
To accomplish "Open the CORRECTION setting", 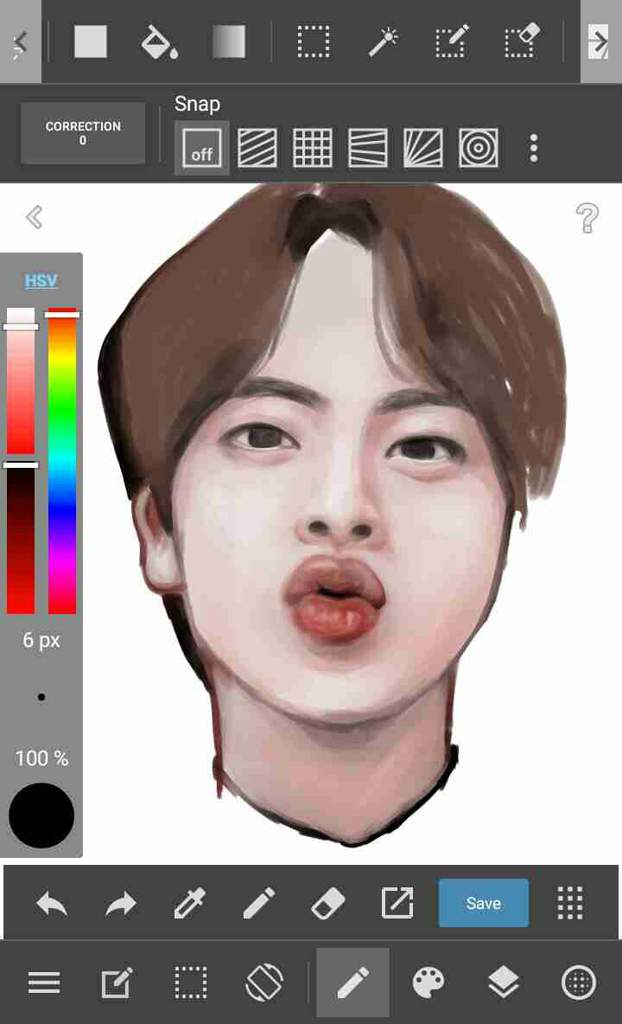I will [x=83, y=133].
